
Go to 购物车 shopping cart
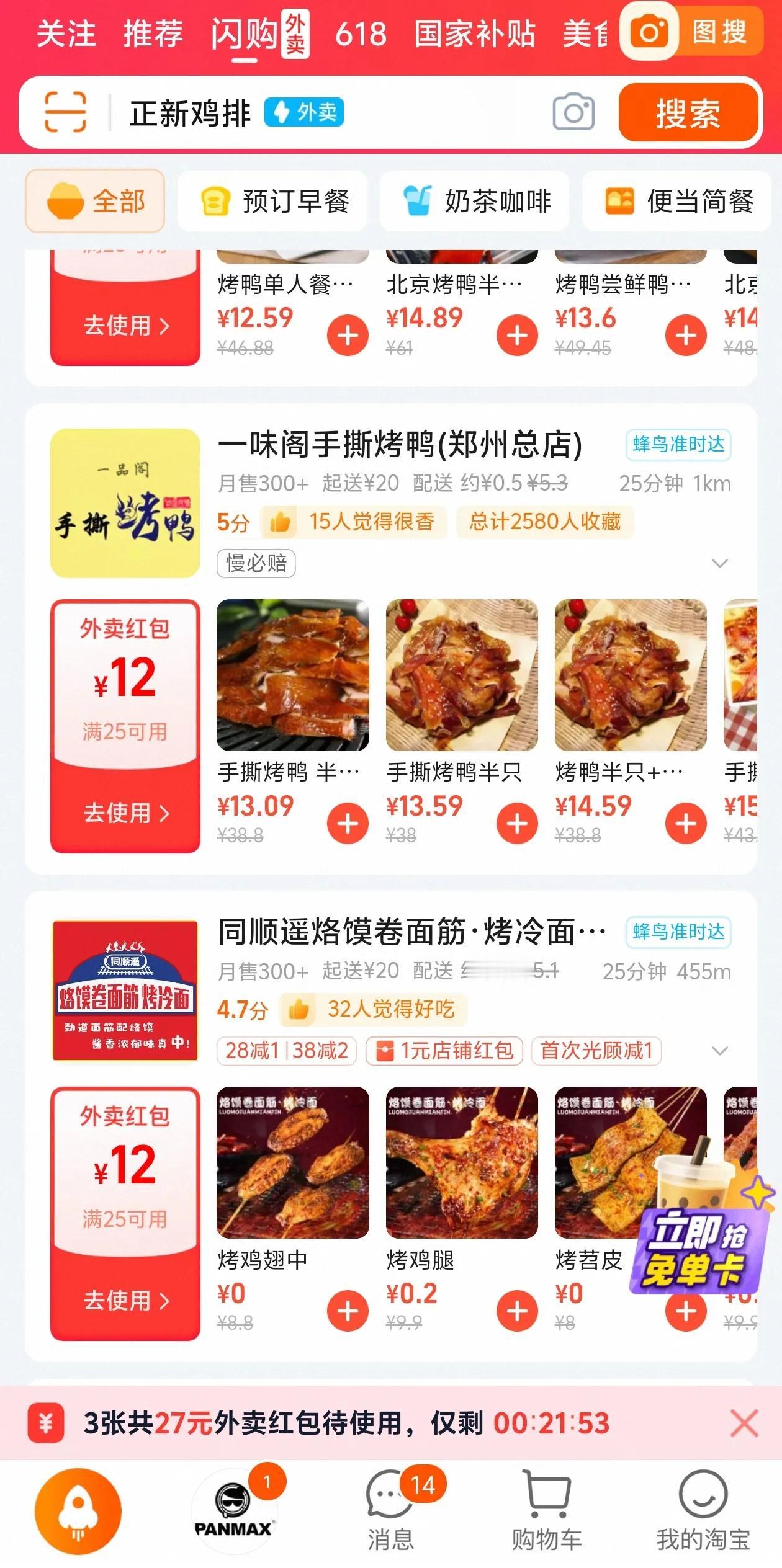(x=547, y=1510)
